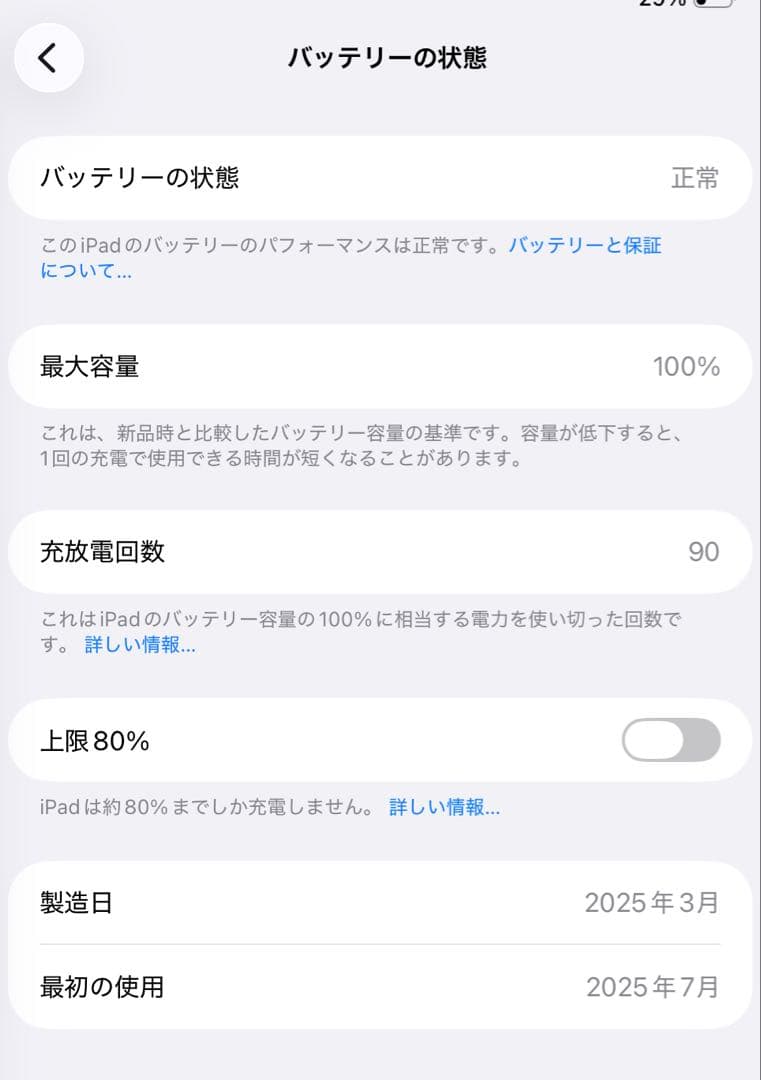Tap the 100% capacity value
The width and height of the screenshot is (761, 1080).
point(690,367)
